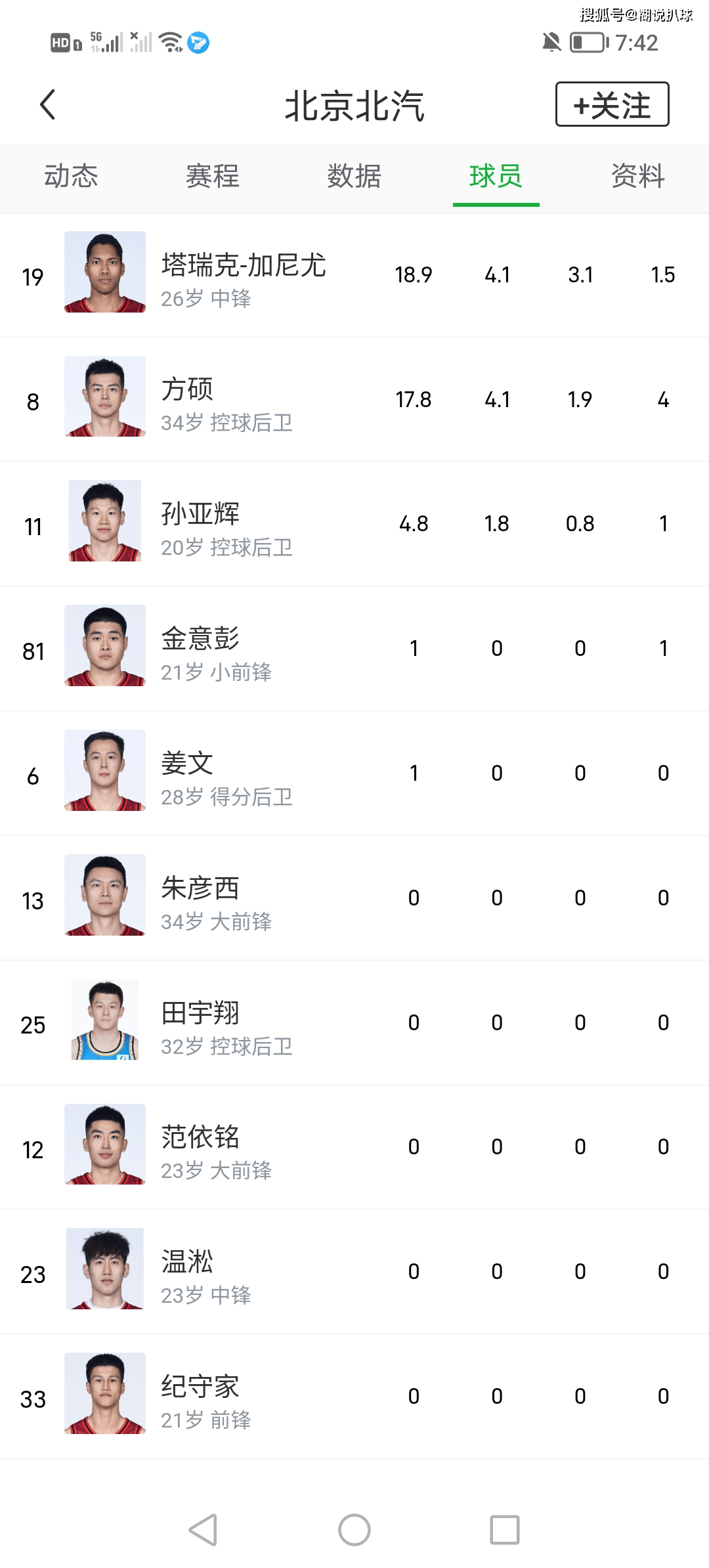
Task: Tap the back arrow icon
Action: [x=47, y=104]
